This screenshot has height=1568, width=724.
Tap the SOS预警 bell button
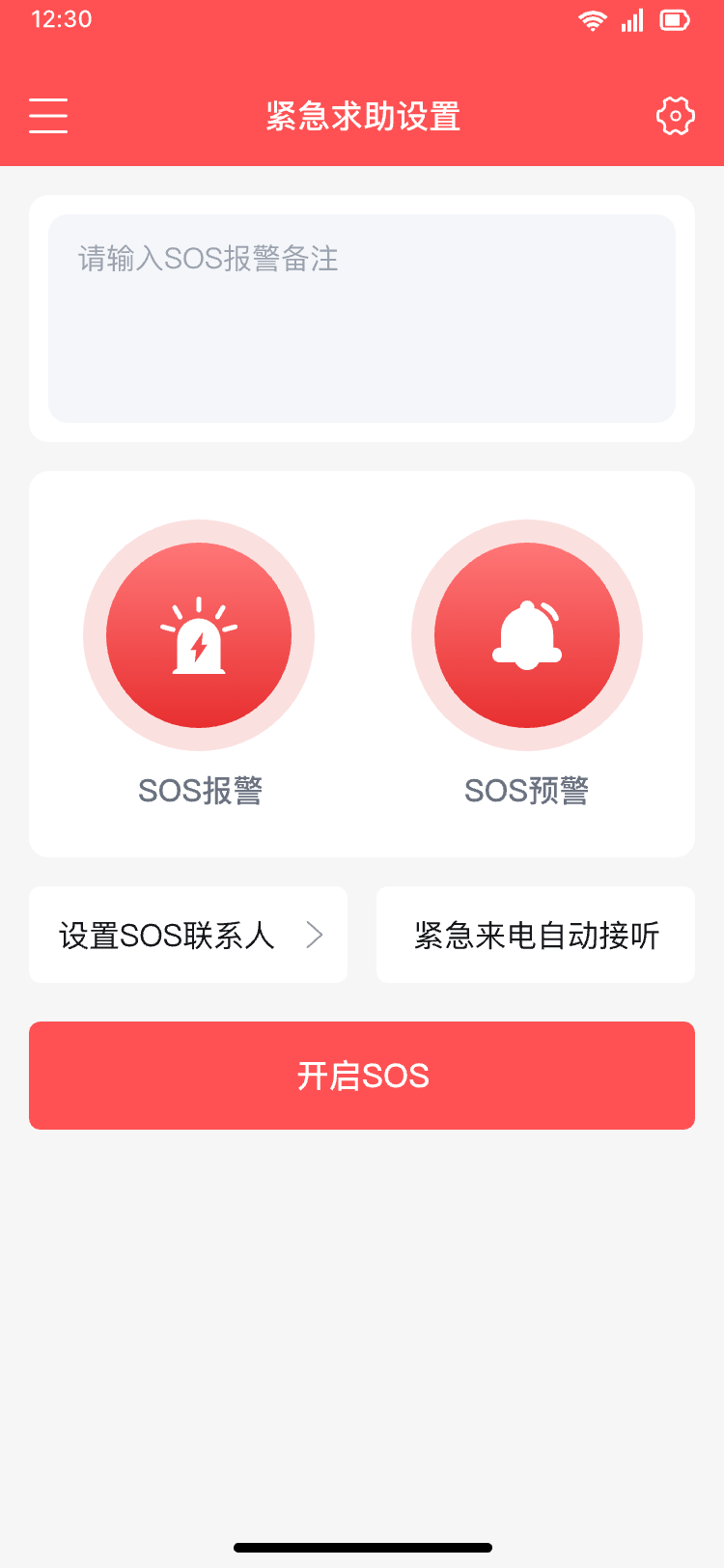tap(527, 635)
